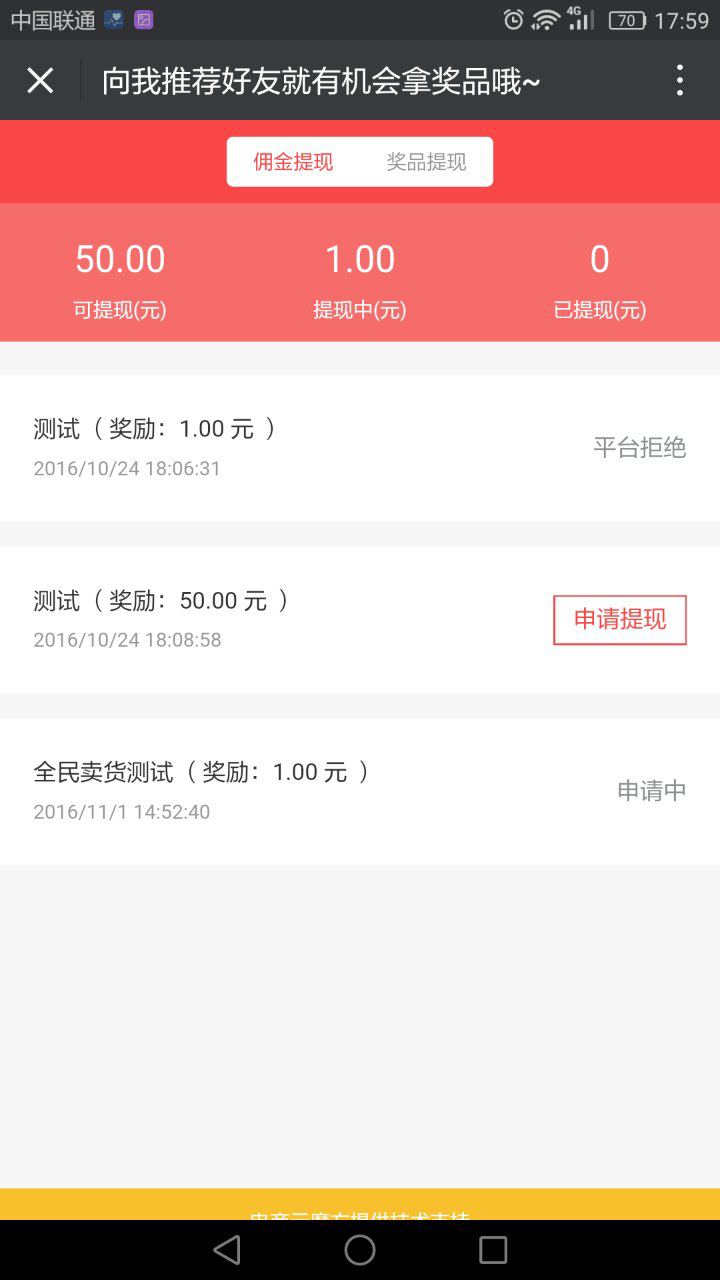Open the three-dot overflow menu
This screenshot has height=1280, width=720.
click(x=680, y=81)
